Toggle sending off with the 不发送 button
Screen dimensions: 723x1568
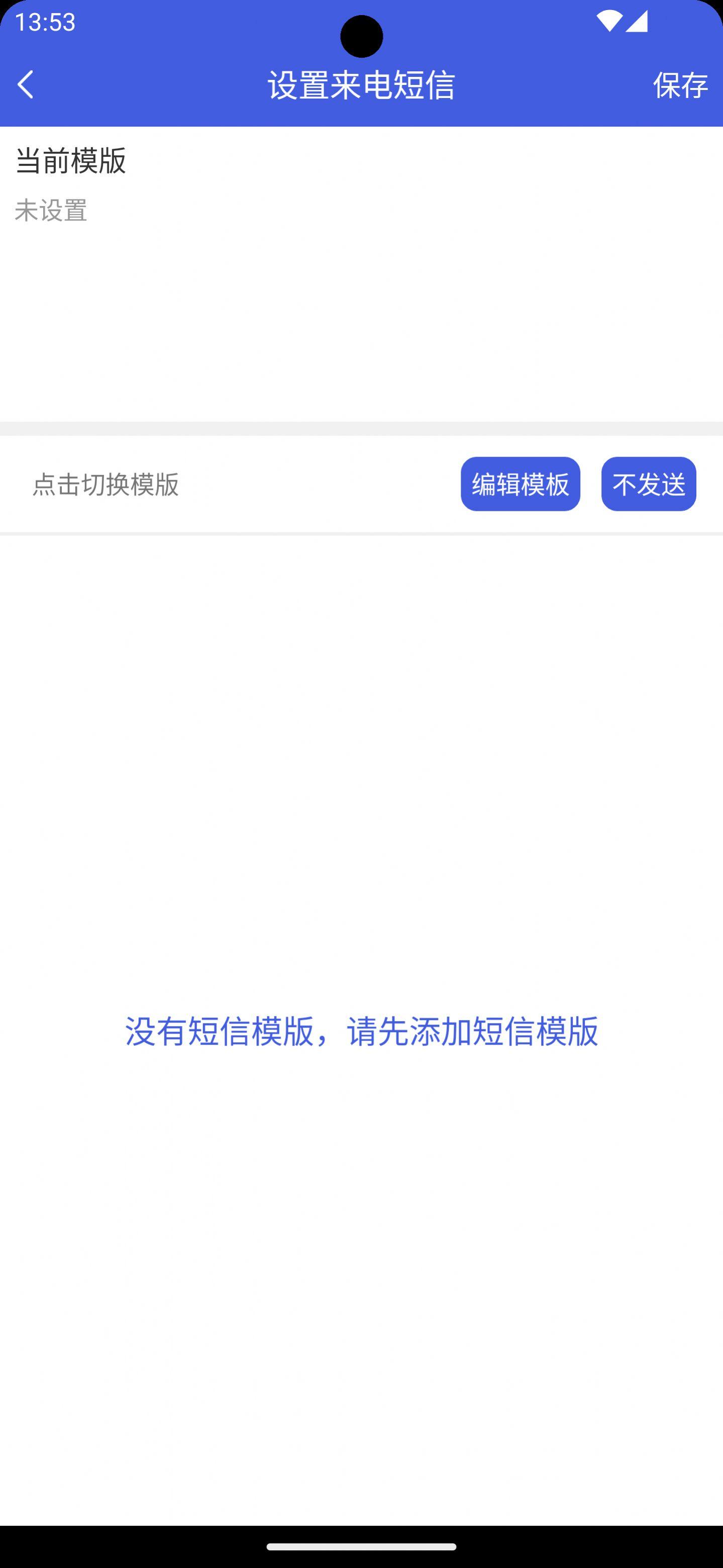click(648, 484)
